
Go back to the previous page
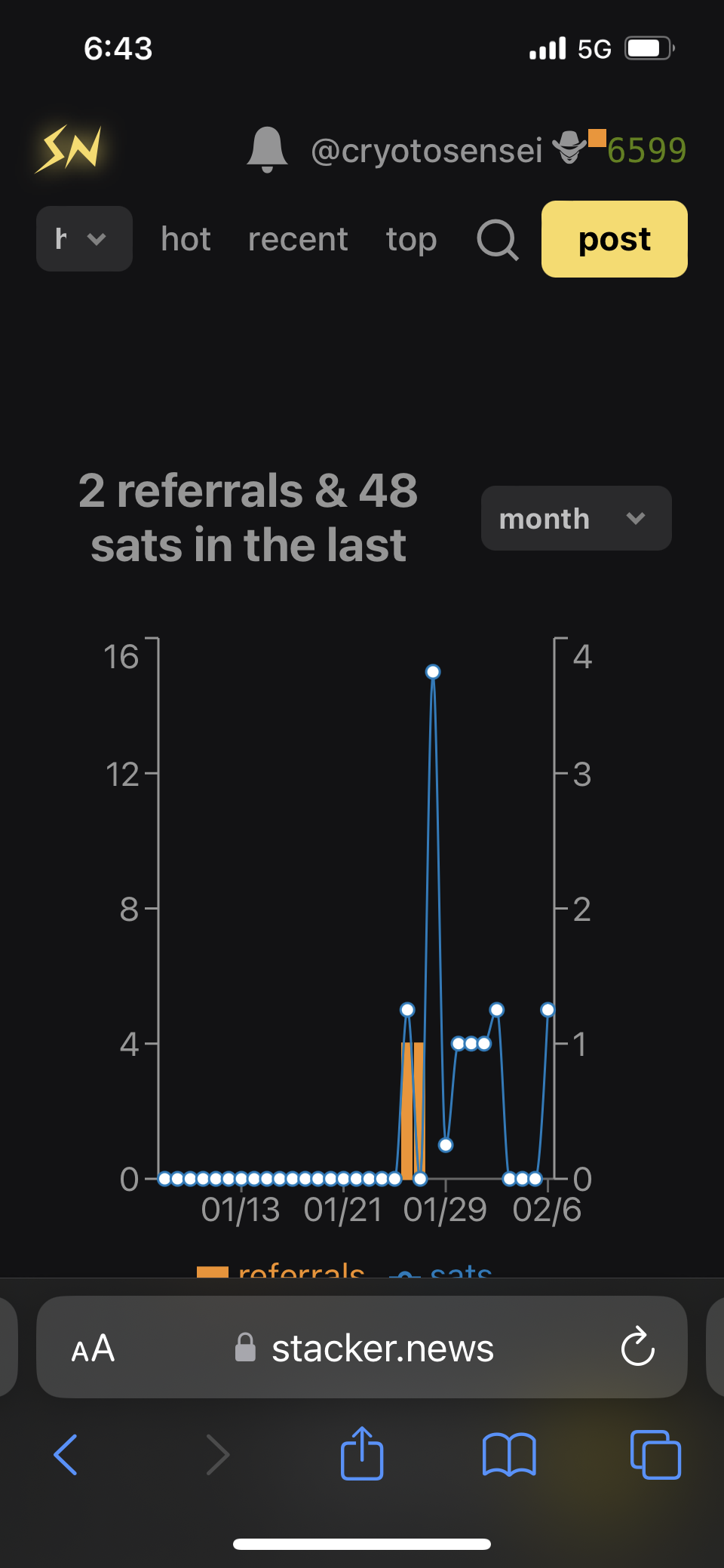tap(66, 1454)
